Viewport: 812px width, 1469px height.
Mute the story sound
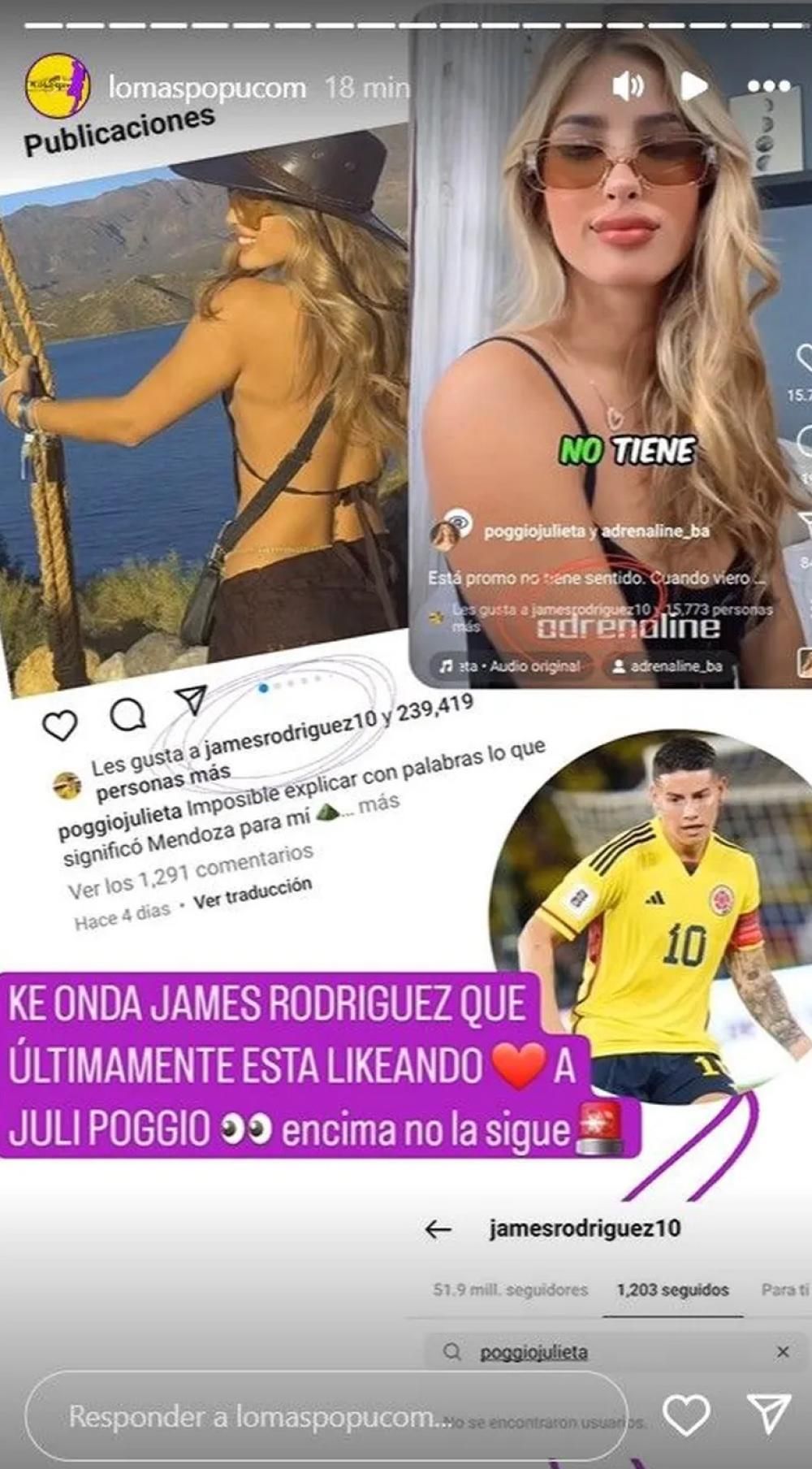click(x=628, y=86)
